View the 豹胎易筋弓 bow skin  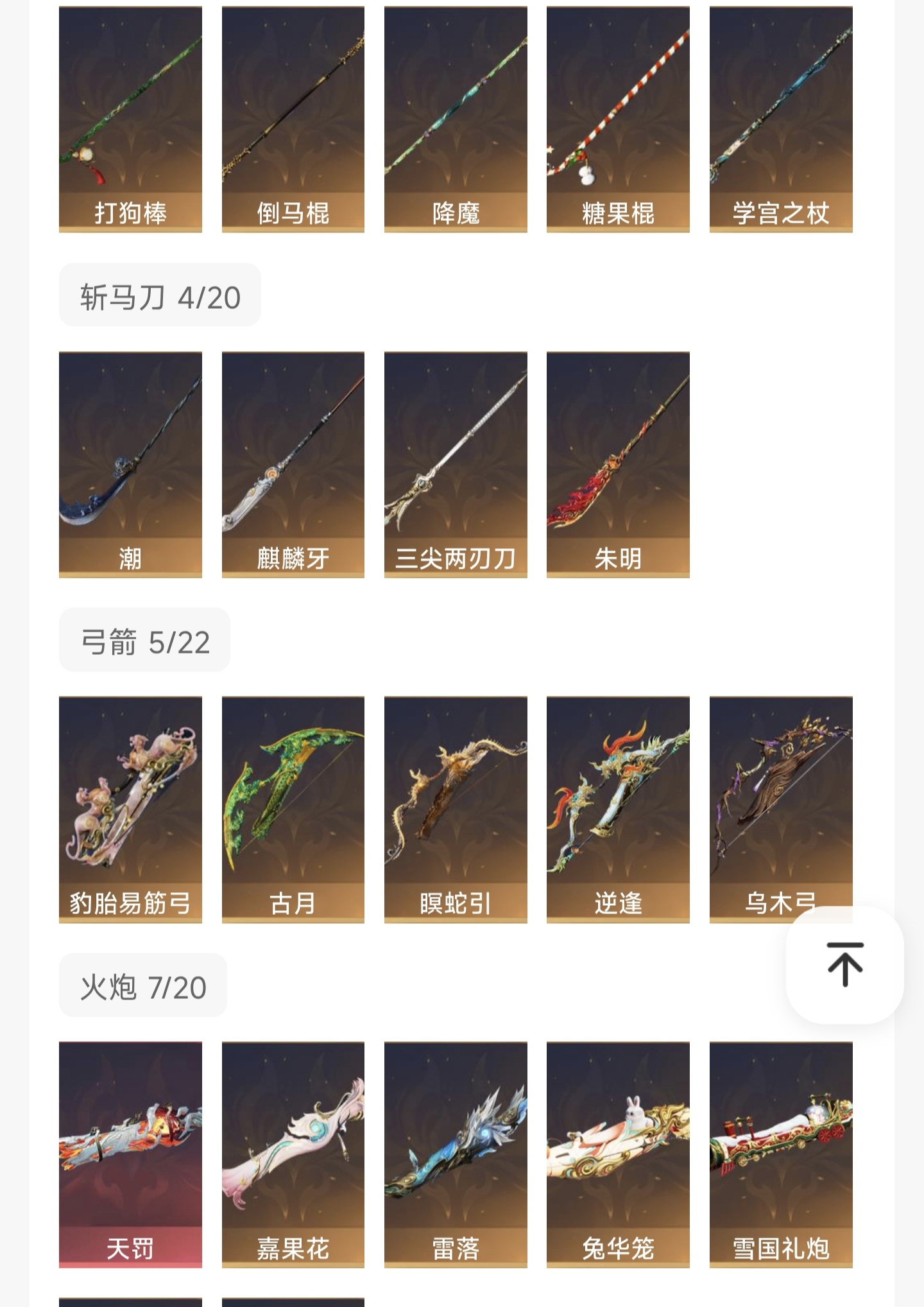click(130, 809)
